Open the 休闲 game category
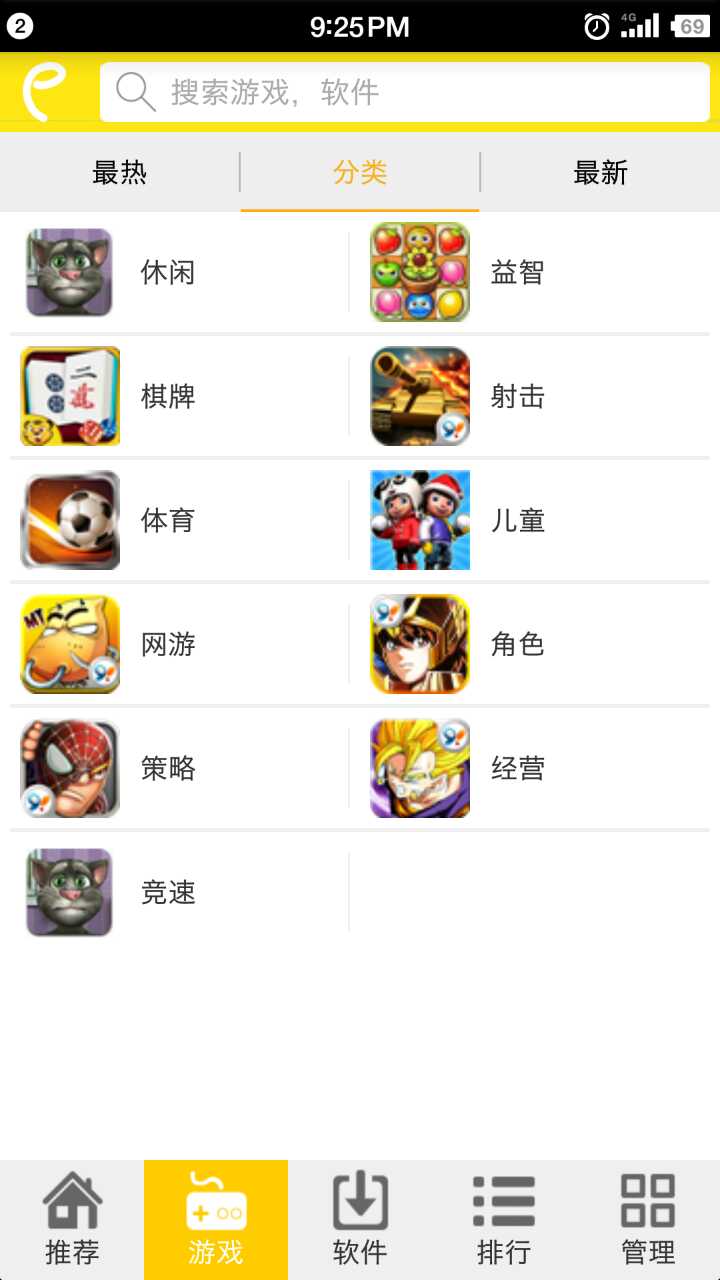The width and height of the screenshot is (720, 1280). (x=168, y=272)
